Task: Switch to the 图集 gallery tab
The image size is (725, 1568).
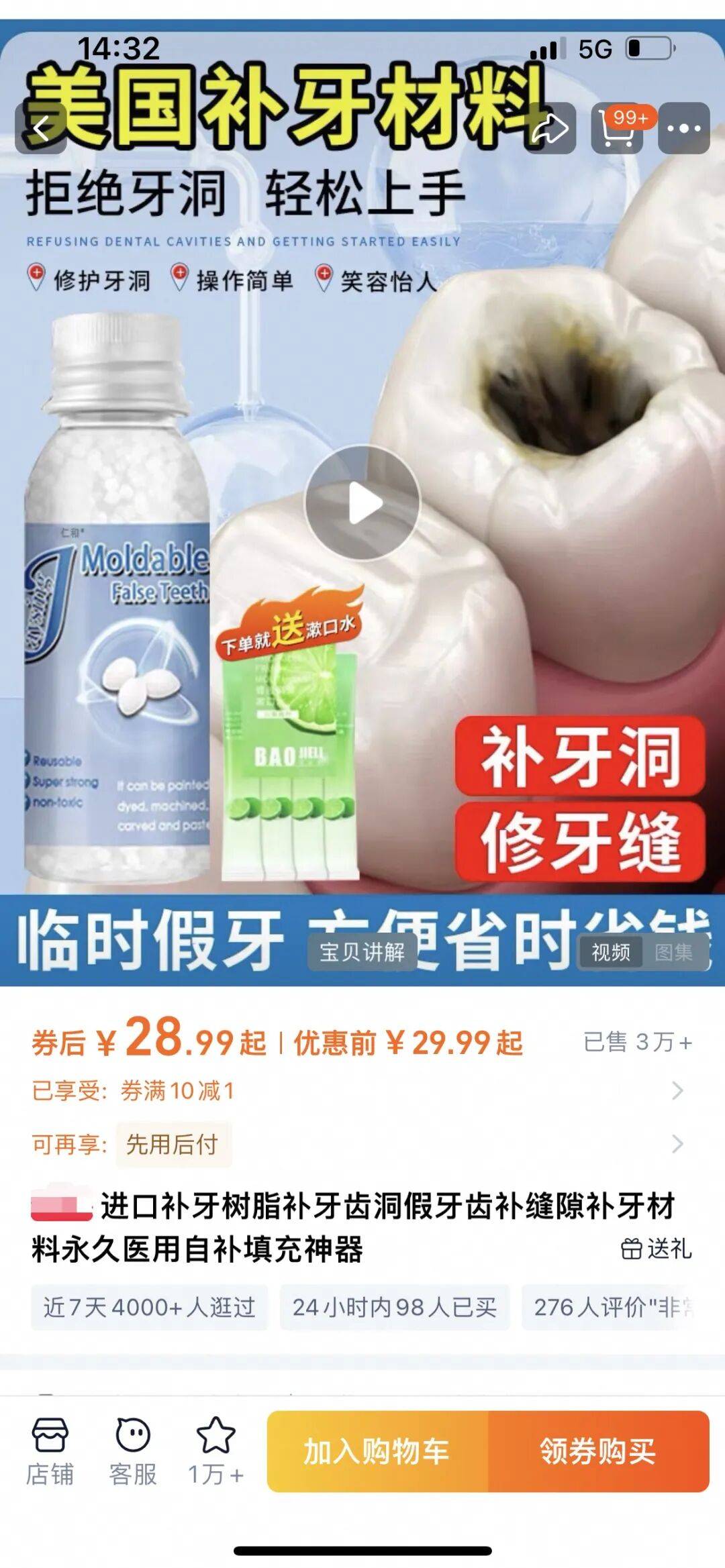Action: 674,951
